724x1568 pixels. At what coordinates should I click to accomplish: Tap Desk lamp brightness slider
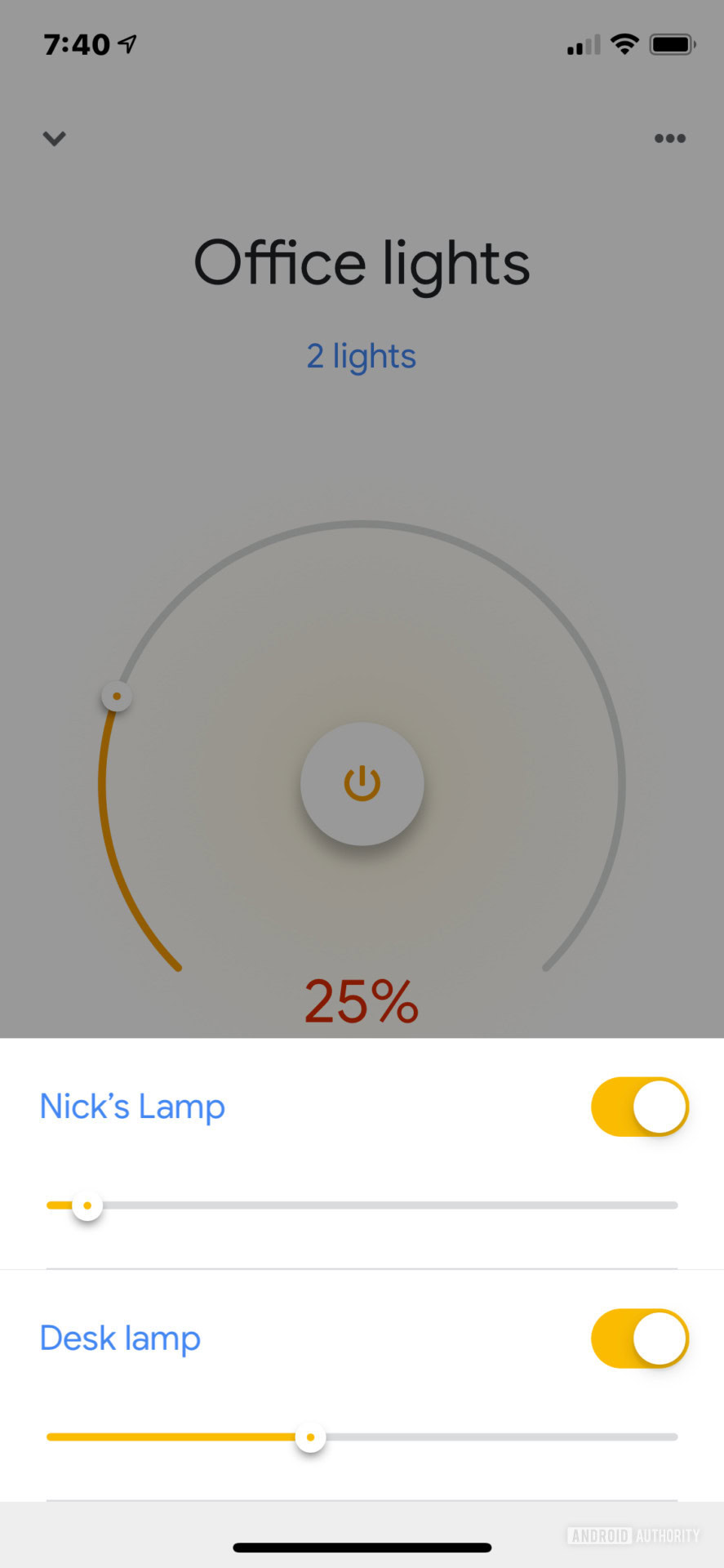[310, 1437]
